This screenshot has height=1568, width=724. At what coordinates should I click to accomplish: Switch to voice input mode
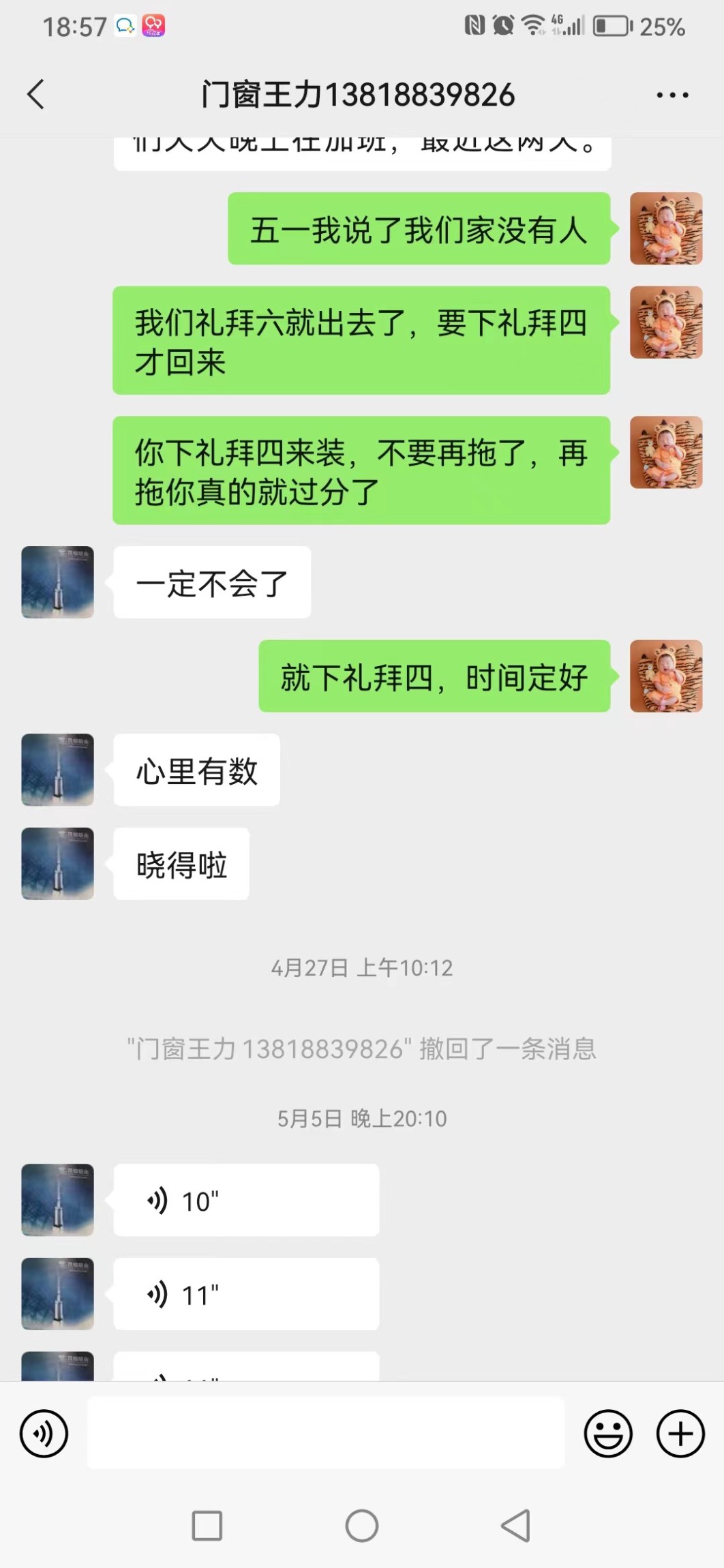pos(44,1434)
